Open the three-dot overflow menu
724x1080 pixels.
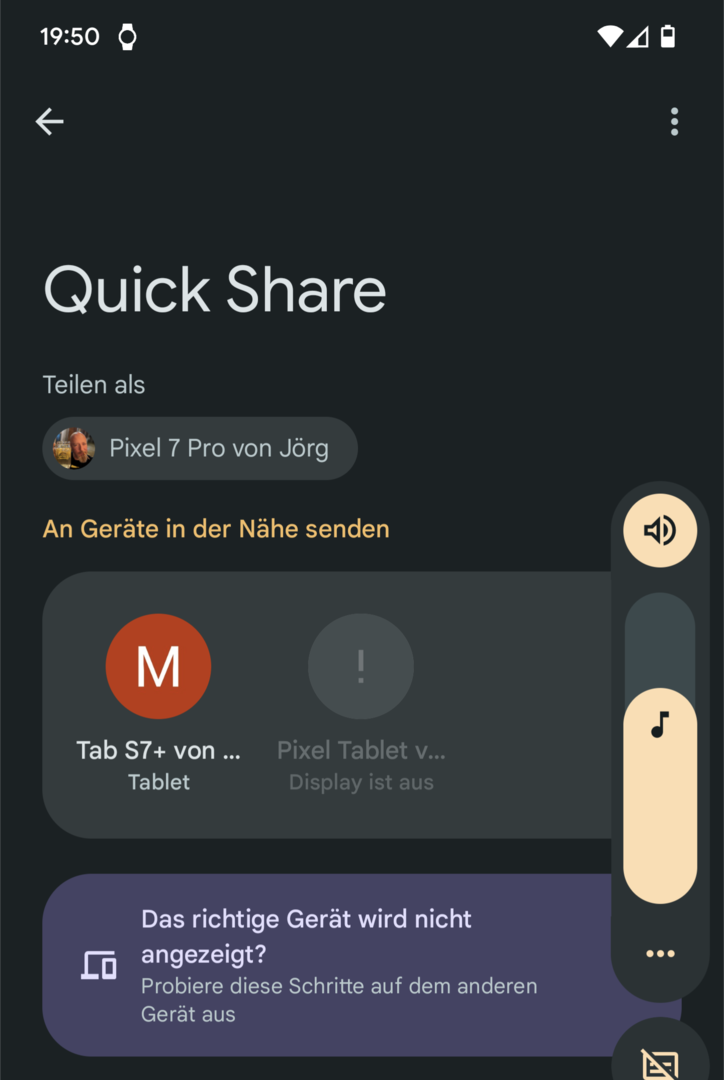674,122
